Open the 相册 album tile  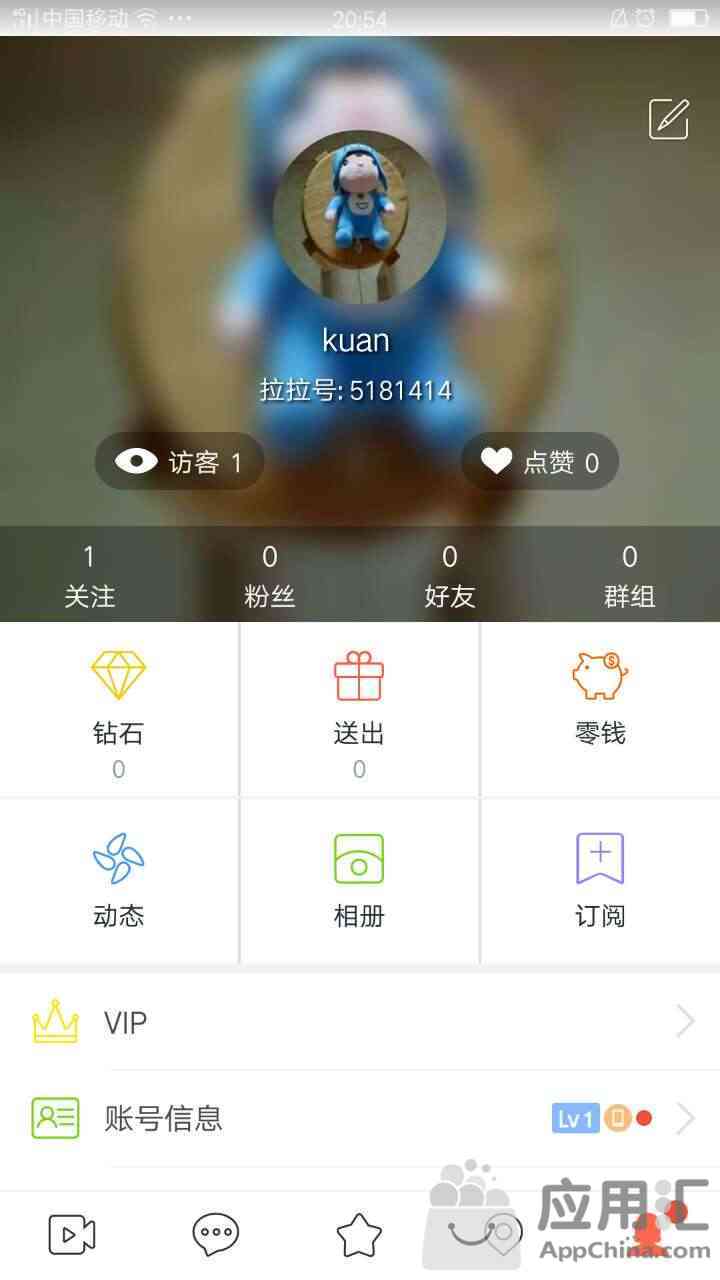359,880
